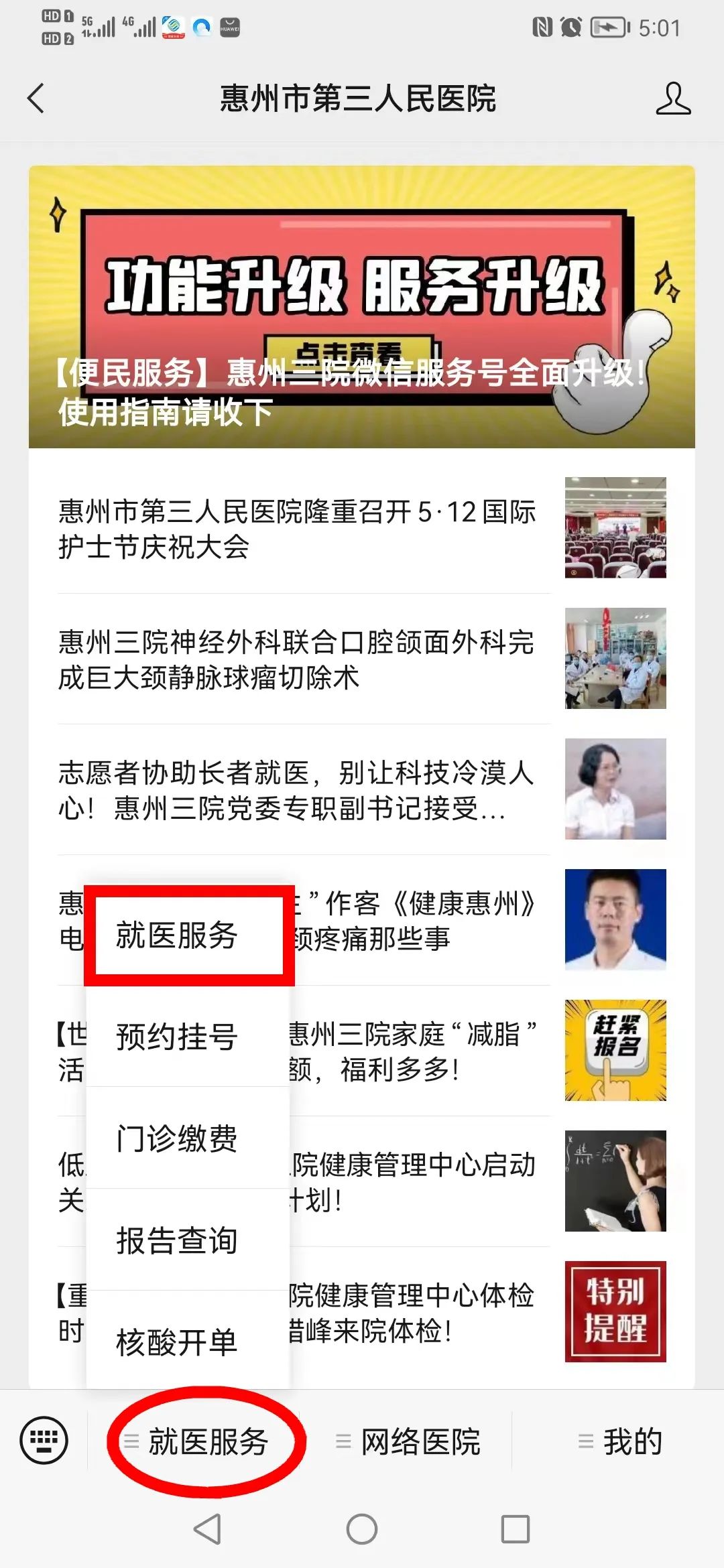Tap 核酸开单 menu item

(177, 1342)
